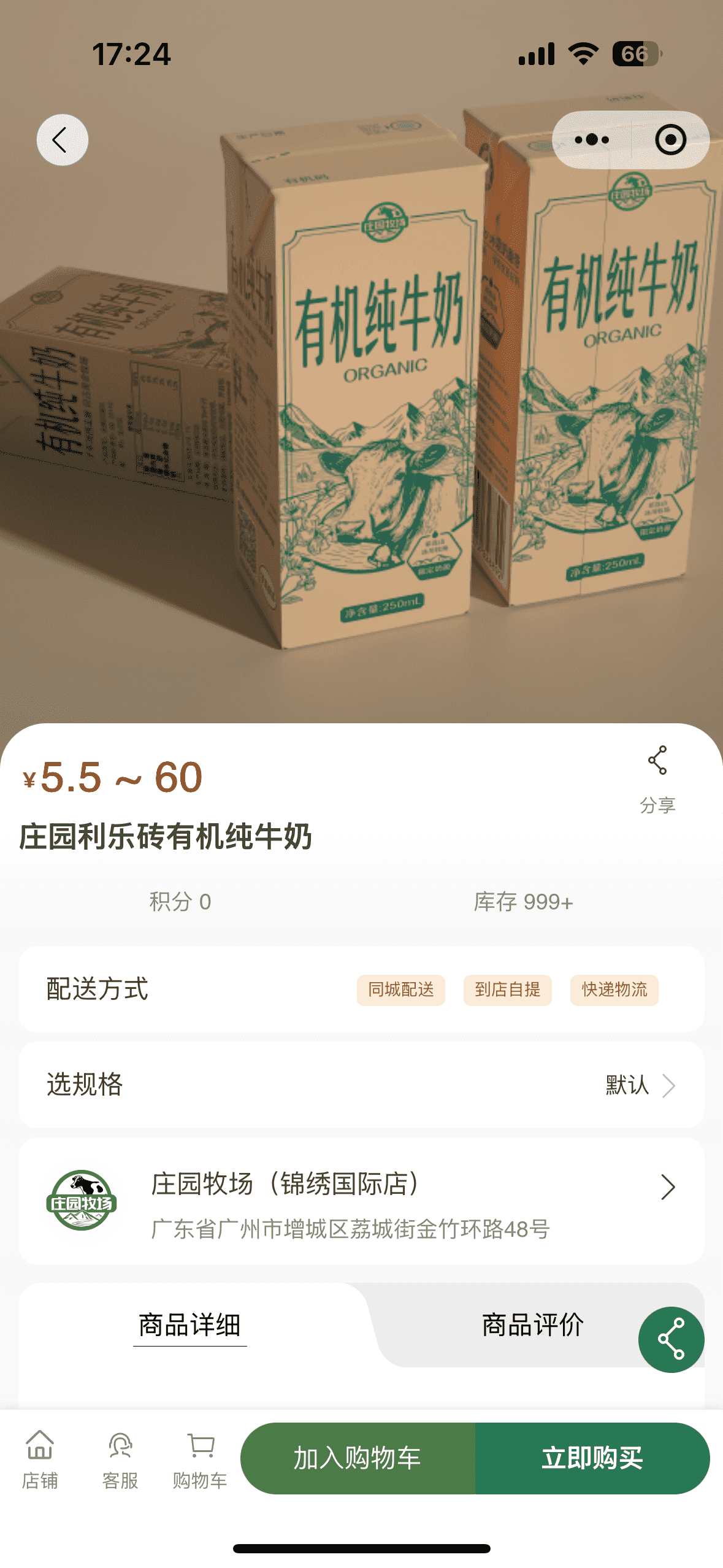Switch to the 商品详细 tab
The image size is (723, 1568).
[189, 1325]
